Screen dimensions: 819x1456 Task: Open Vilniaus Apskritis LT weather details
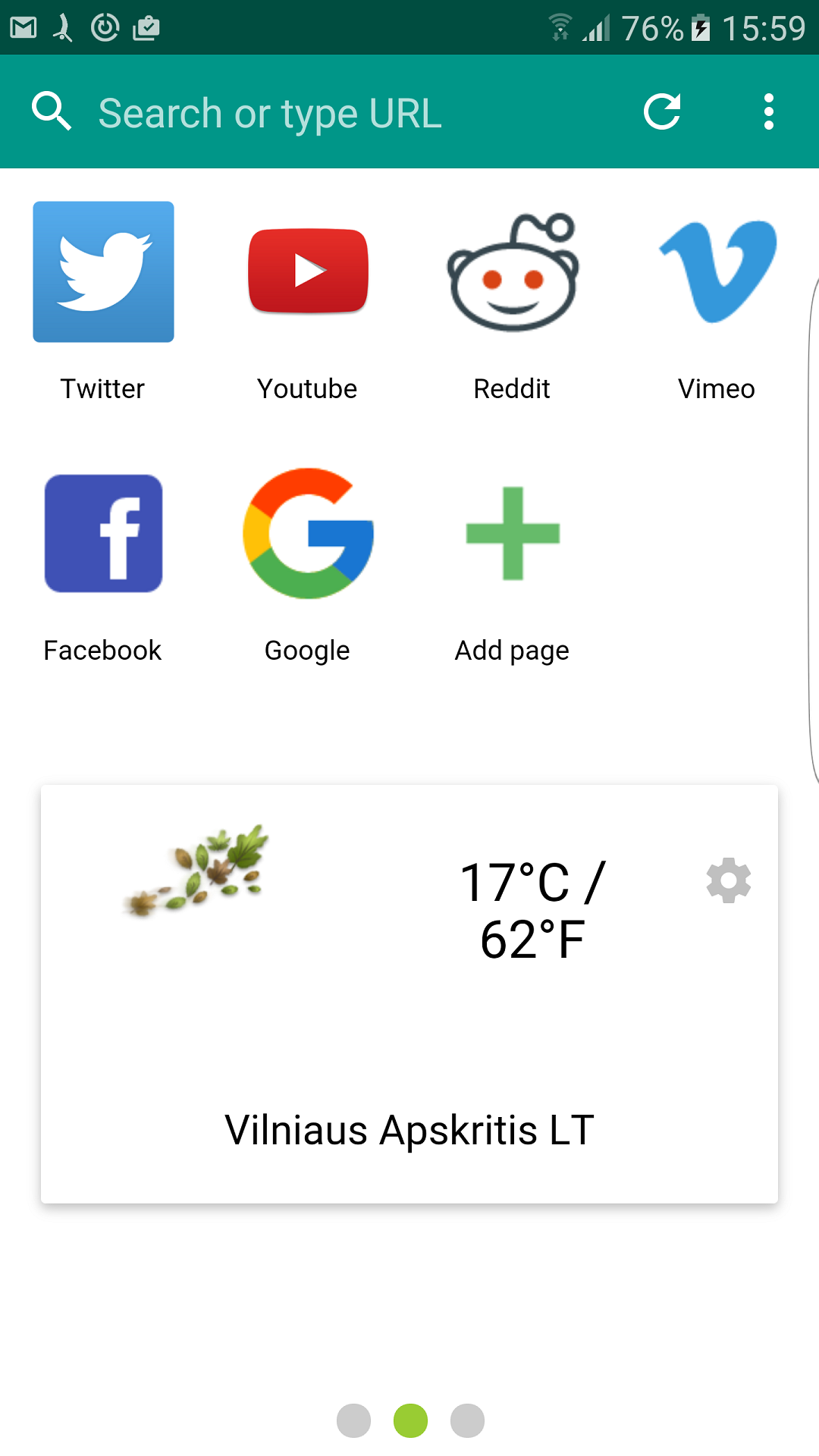click(409, 1129)
